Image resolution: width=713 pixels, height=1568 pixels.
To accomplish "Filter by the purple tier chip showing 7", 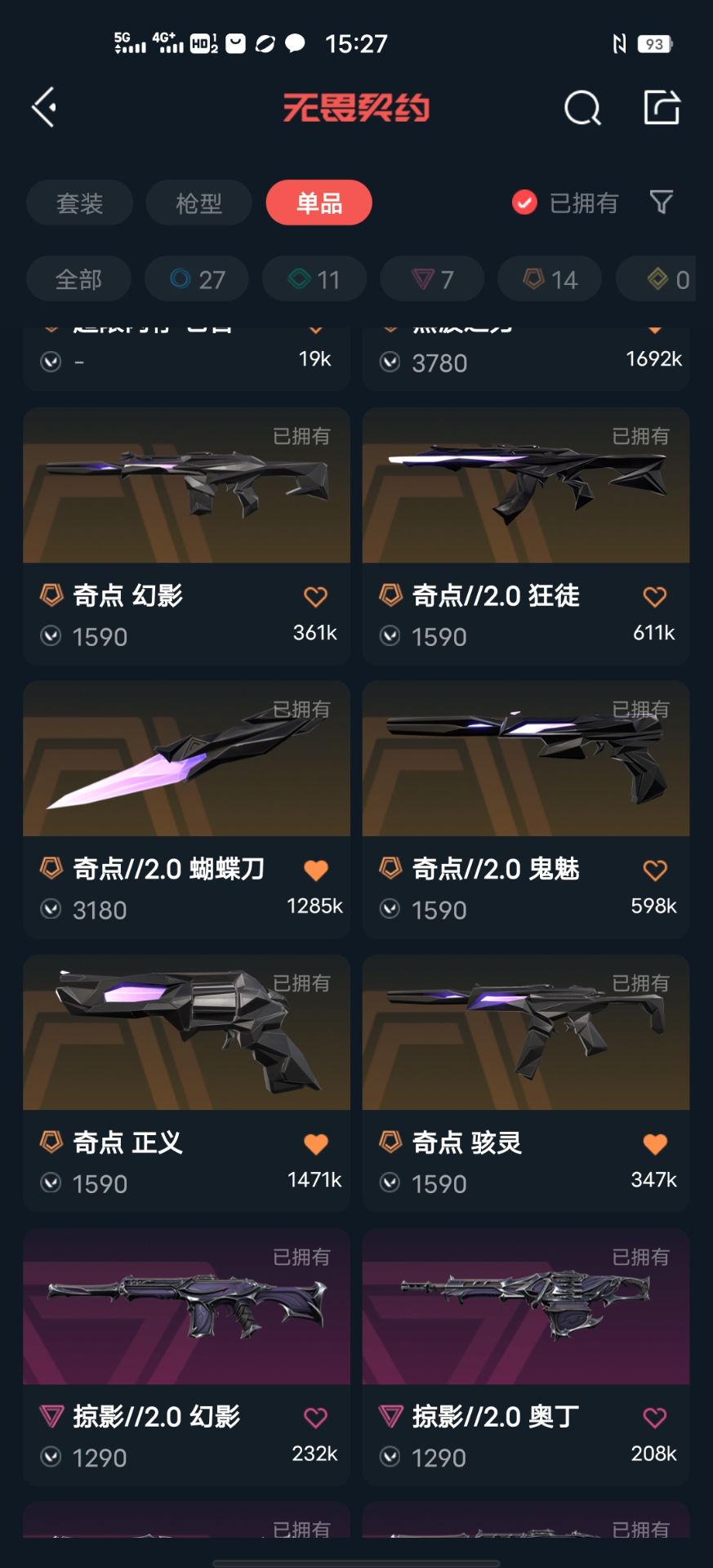I will tap(432, 279).
